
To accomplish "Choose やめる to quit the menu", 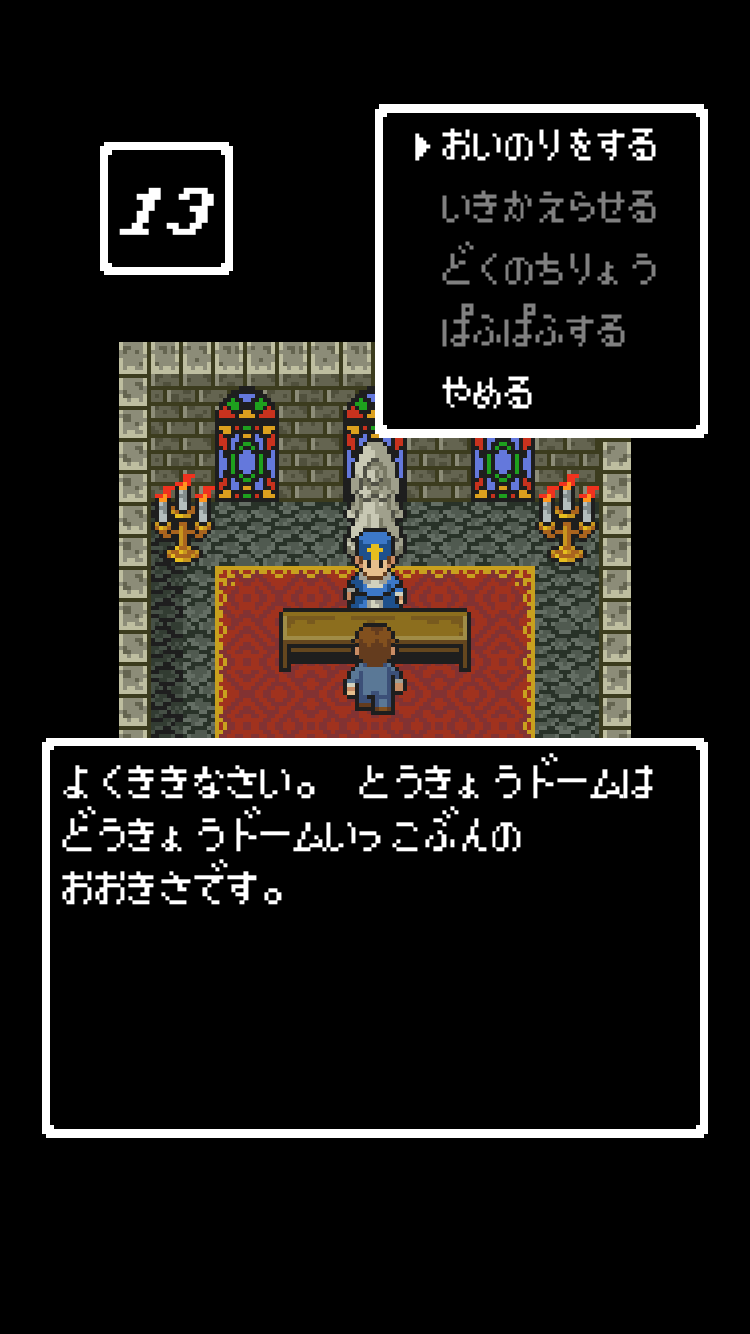I will pyautogui.click(x=488, y=392).
